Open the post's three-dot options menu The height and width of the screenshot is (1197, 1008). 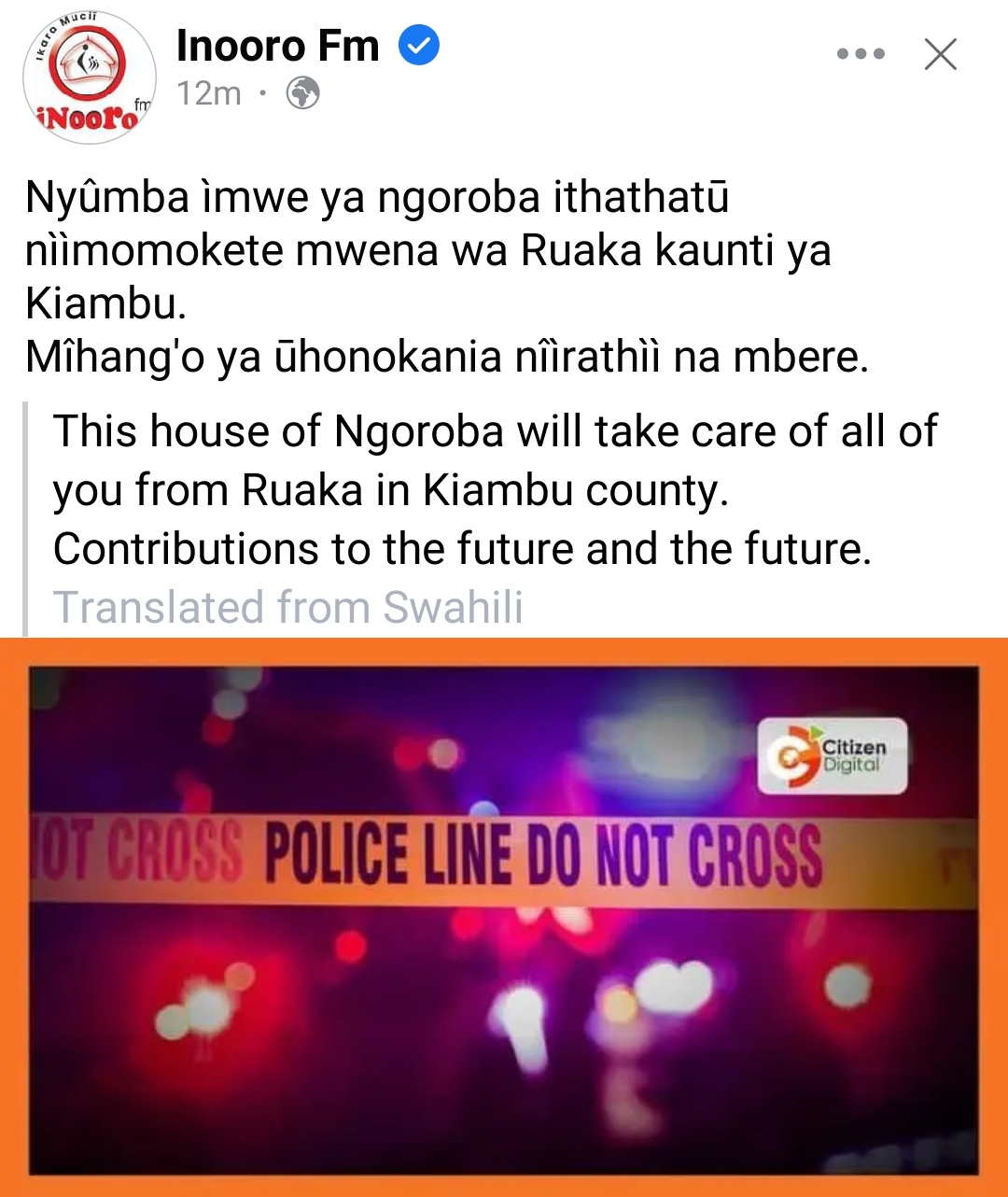861,54
